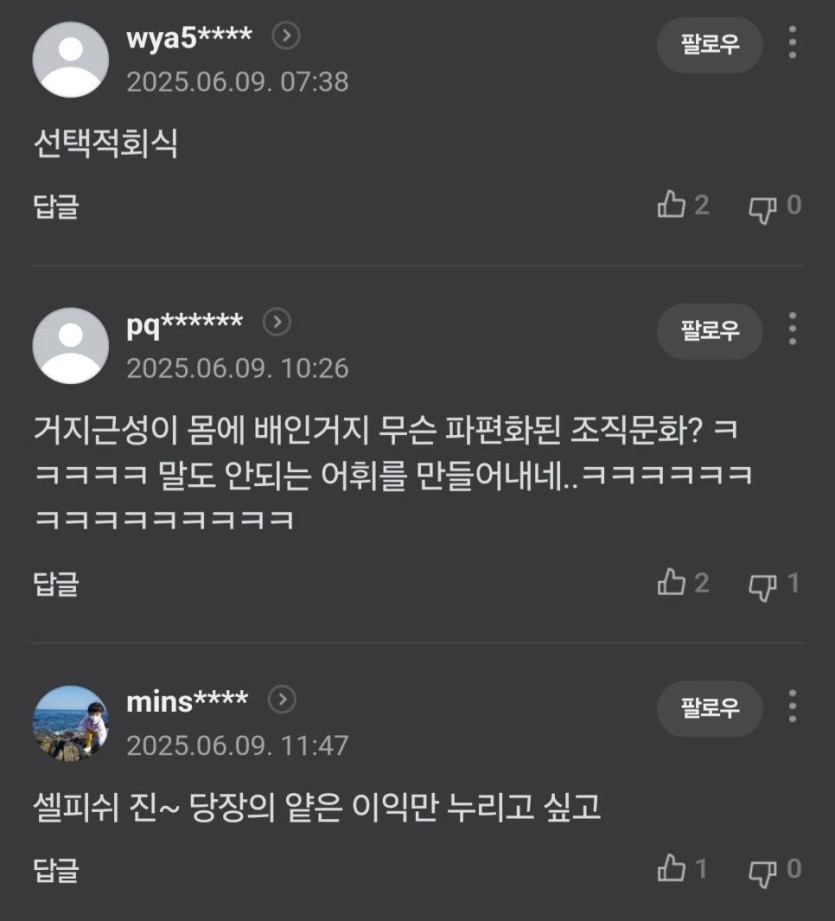Open overflow menu on mins**** comment
The image size is (835, 921).
792,706
